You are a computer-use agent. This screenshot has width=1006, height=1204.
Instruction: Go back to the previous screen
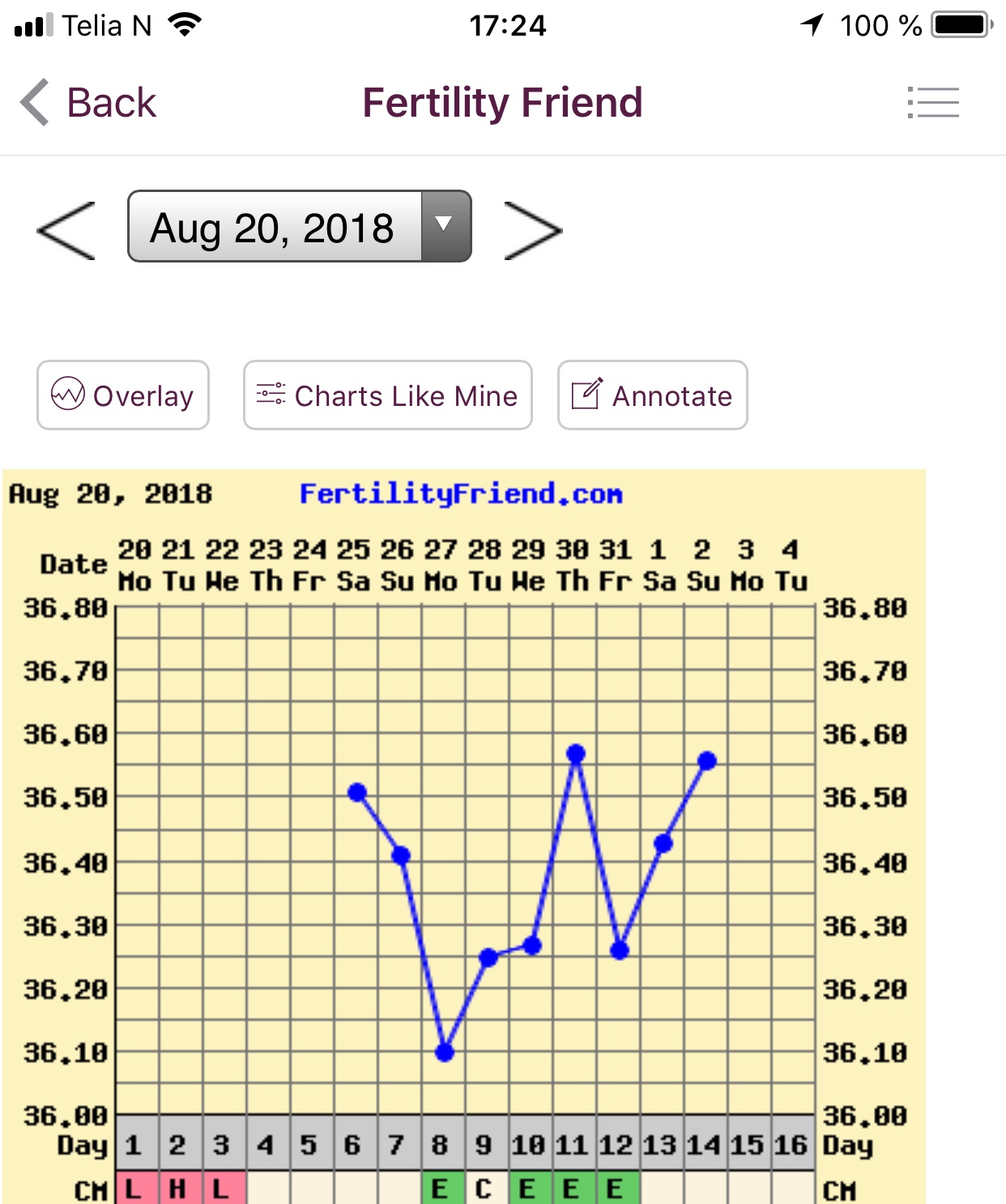[x=87, y=103]
